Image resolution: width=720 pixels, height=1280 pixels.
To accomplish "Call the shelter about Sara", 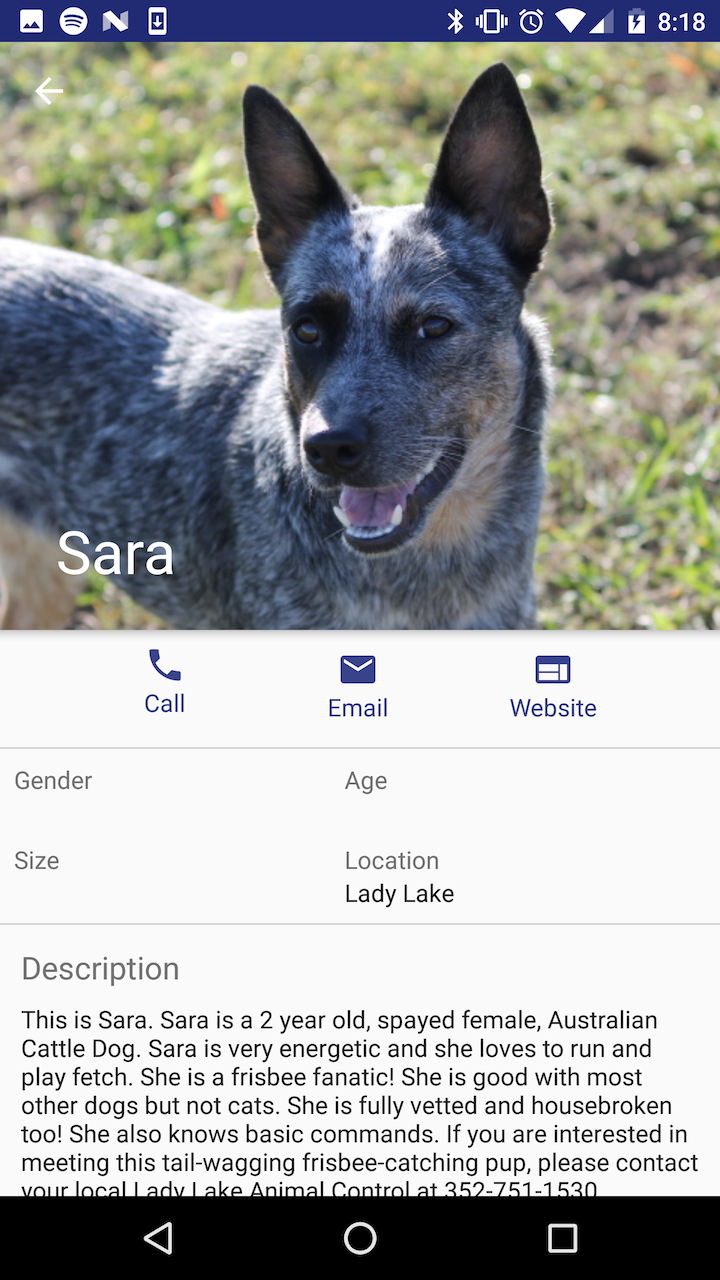I will 165,682.
